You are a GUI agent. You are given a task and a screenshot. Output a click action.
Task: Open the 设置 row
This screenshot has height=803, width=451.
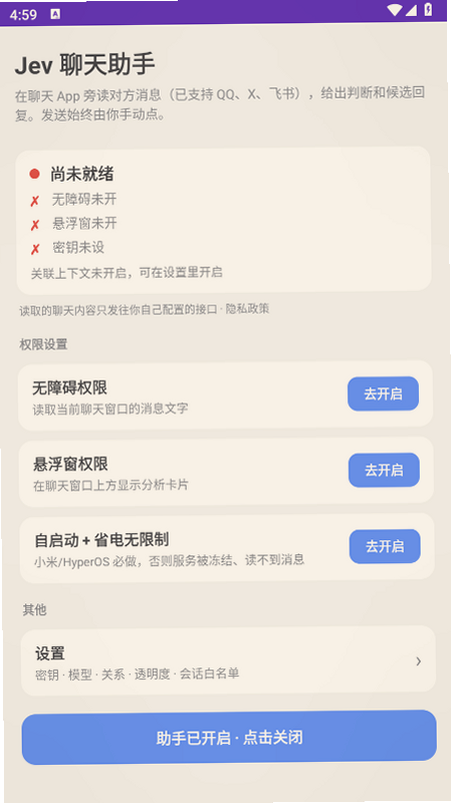pyautogui.click(x=228, y=661)
